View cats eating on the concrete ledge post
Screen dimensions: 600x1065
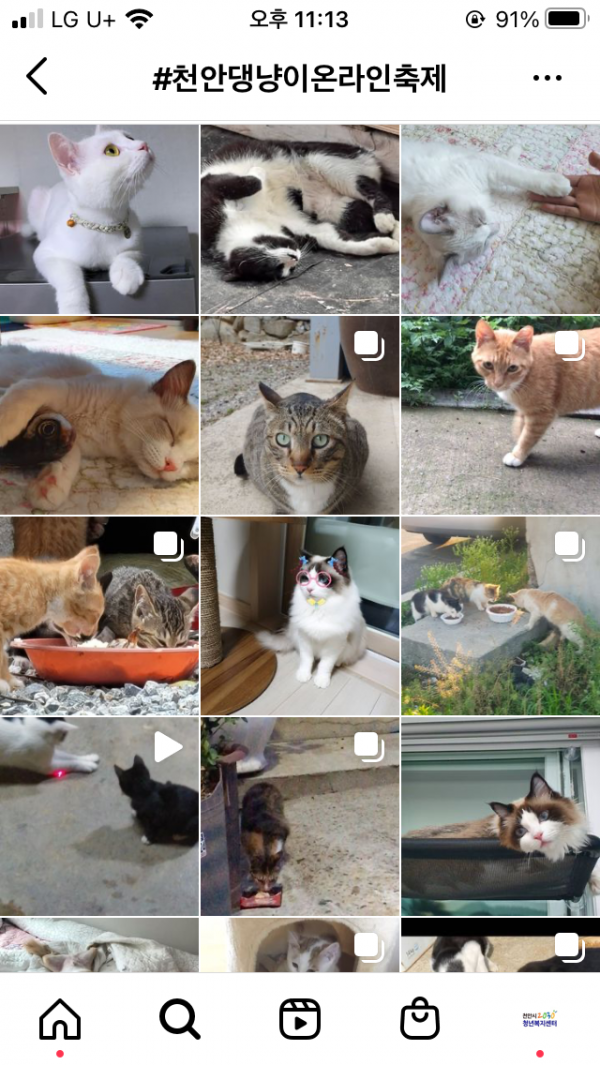pyautogui.click(x=500, y=615)
